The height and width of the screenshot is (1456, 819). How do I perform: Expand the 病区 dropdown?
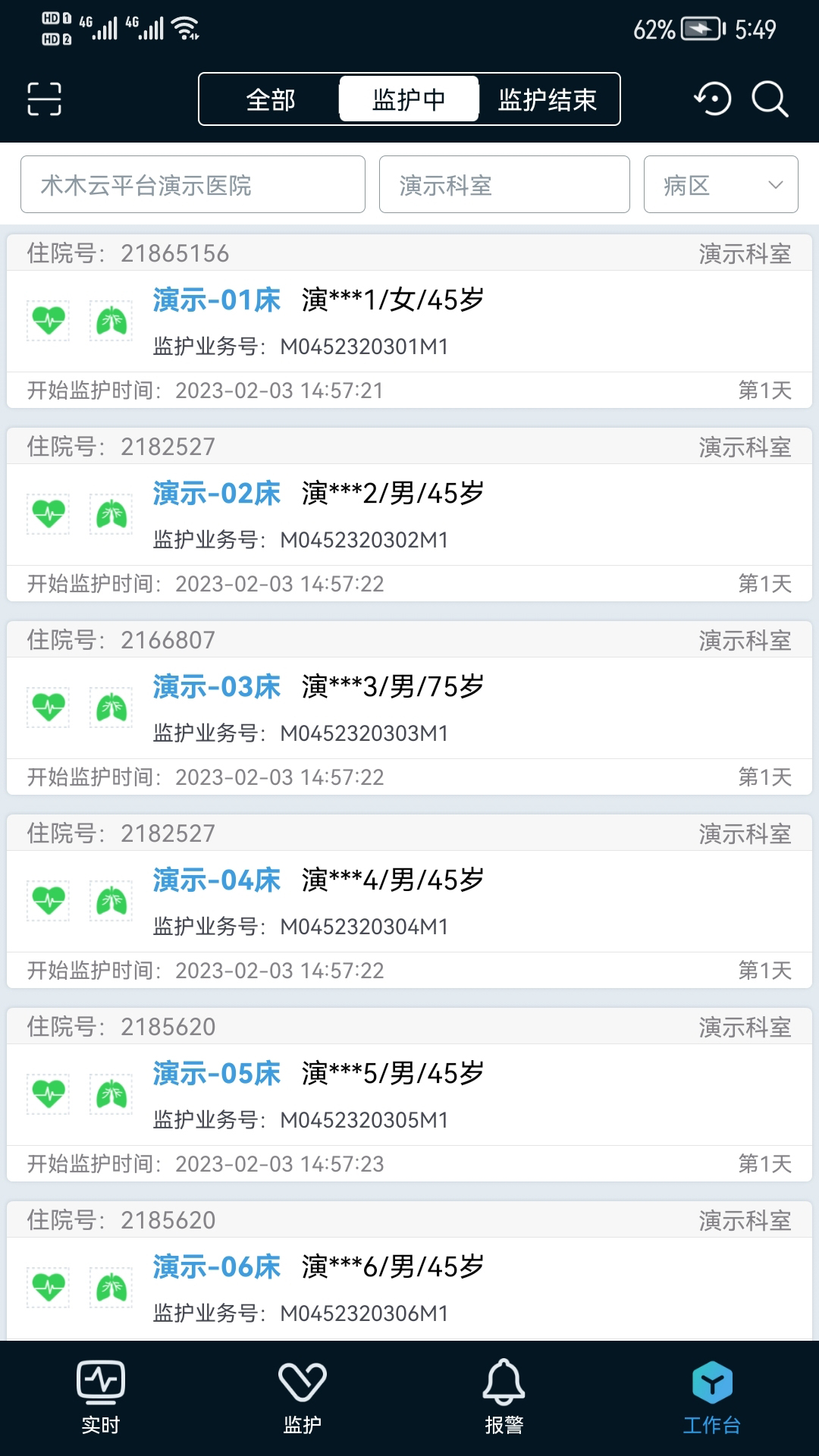(x=720, y=185)
